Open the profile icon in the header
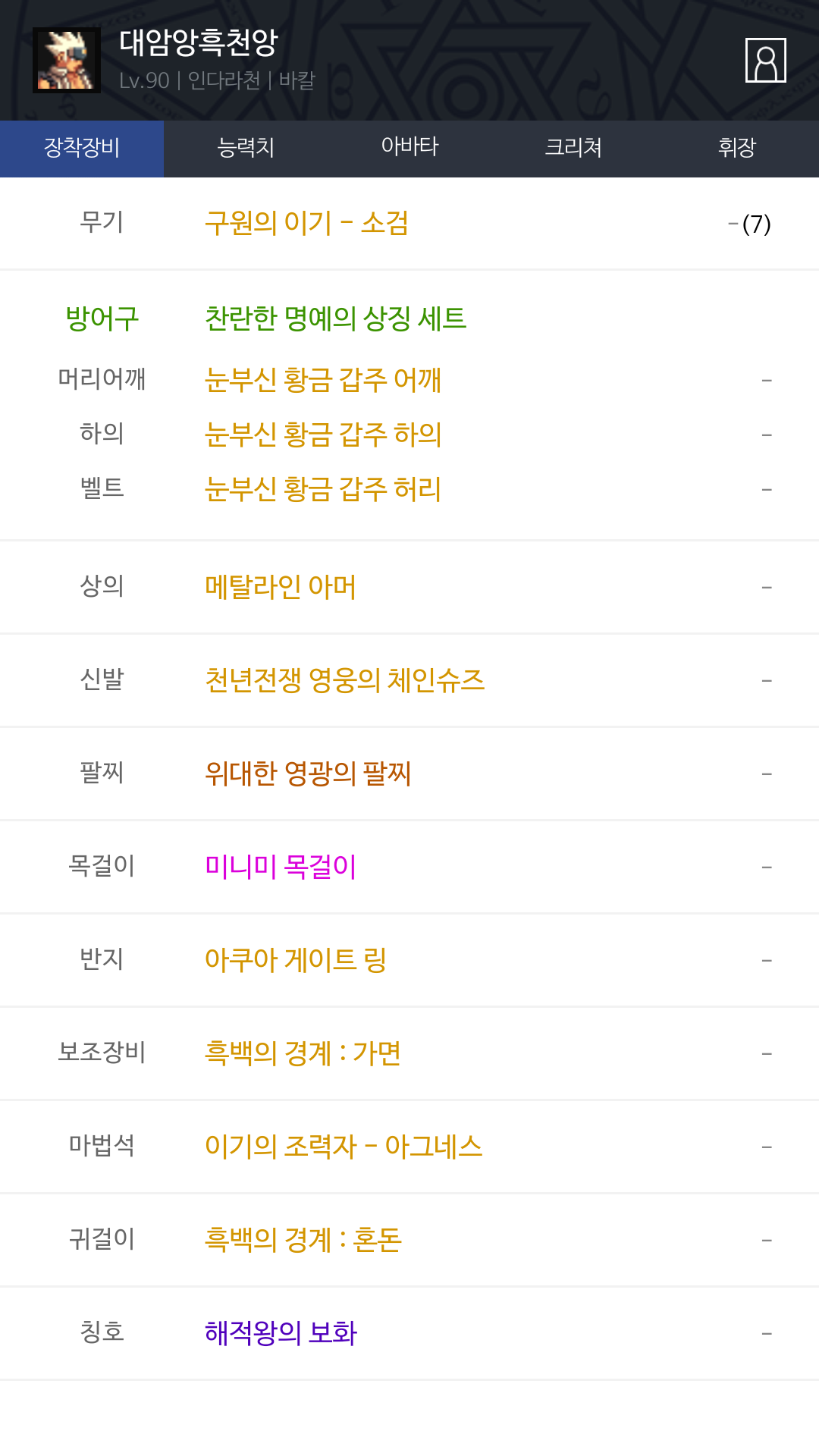The height and width of the screenshot is (1456, 819). coord(765,60)
